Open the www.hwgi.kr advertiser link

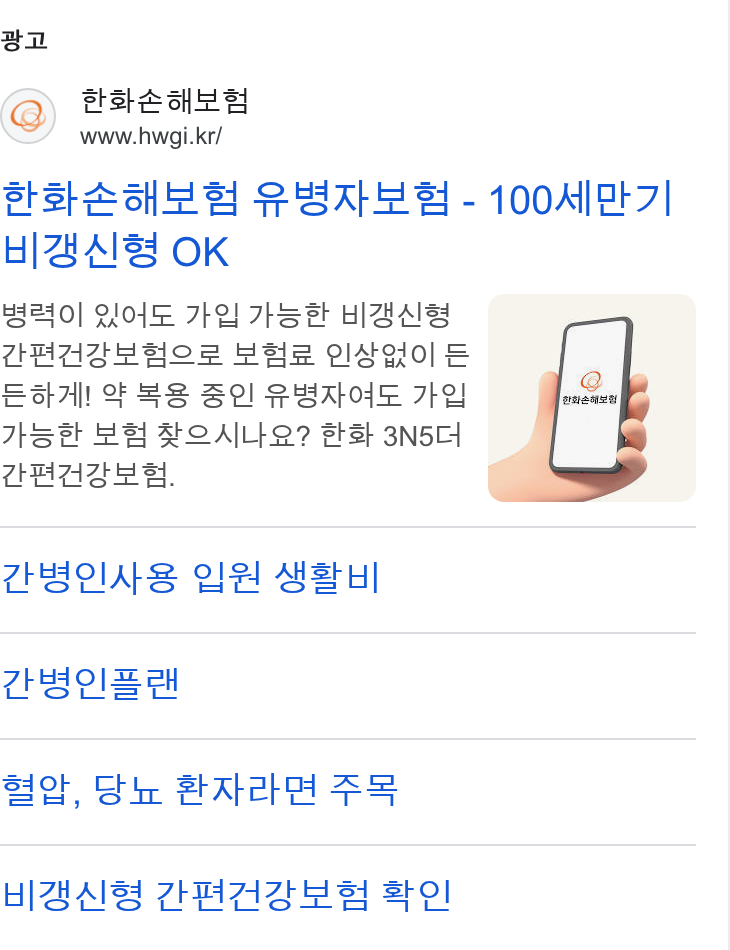pos(151,136)
